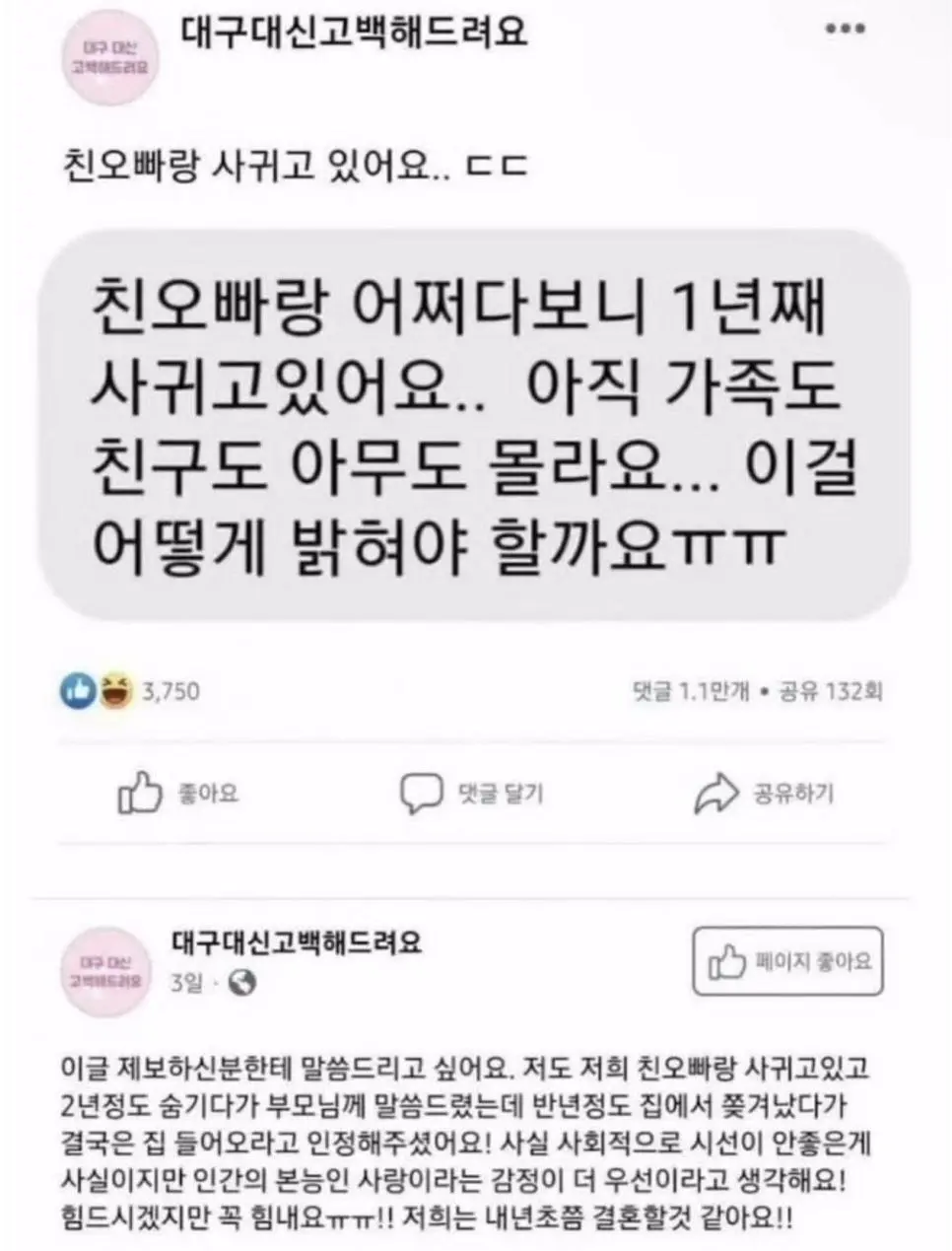
Task: Open the post's three-dot overflow menu
Action: [844, 29]
